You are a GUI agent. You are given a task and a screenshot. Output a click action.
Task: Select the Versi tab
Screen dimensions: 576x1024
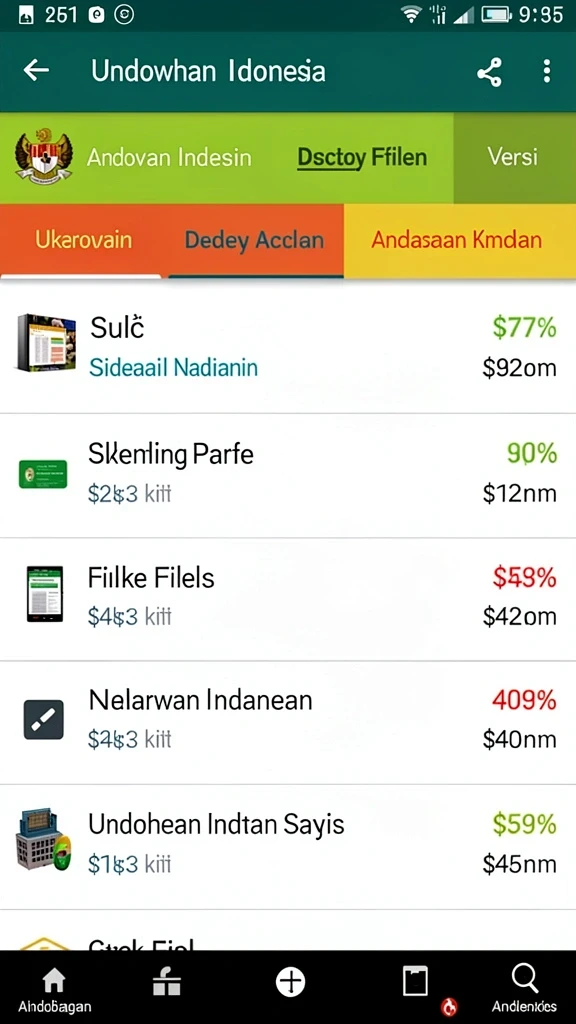coord(513,157)
